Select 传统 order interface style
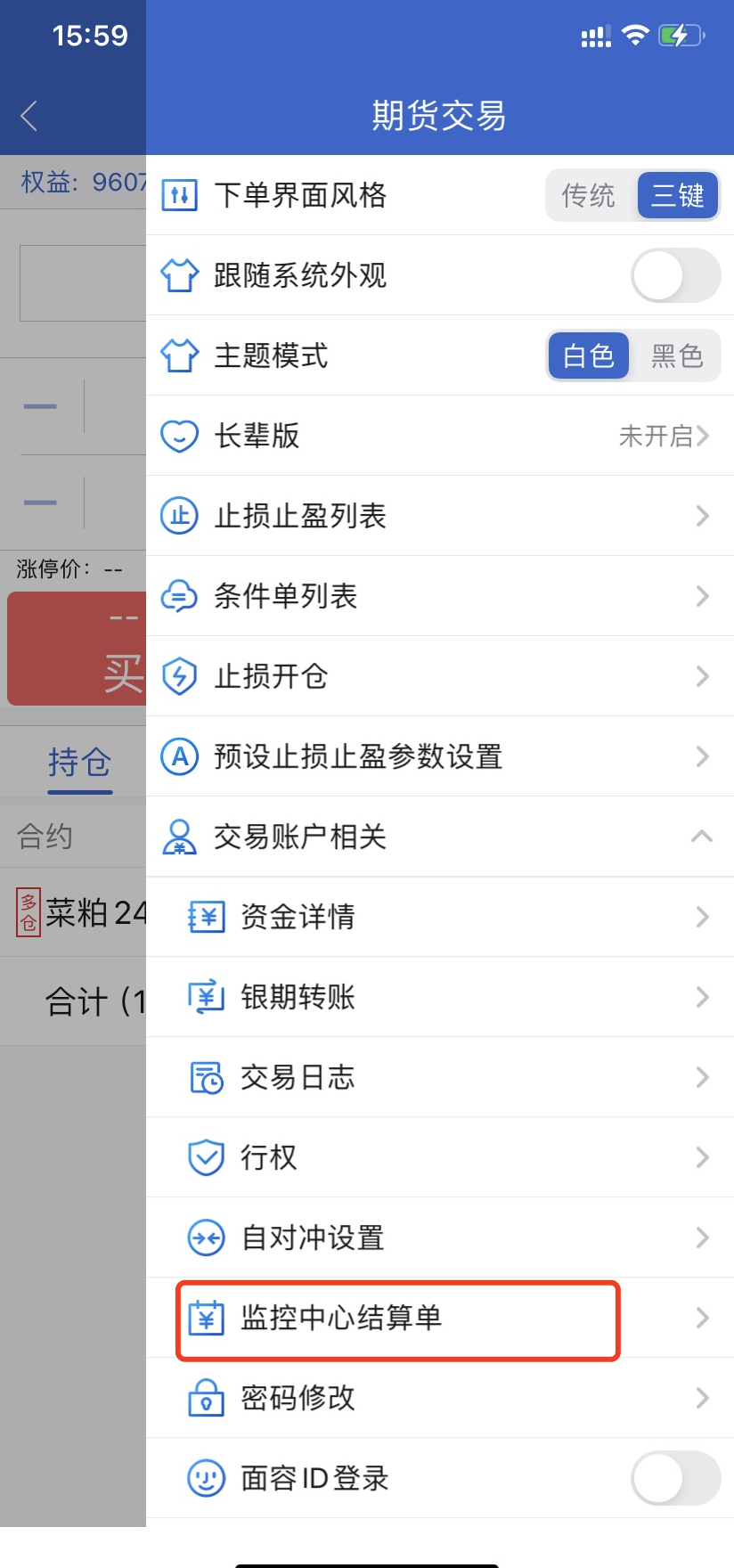The image size is (734, 1568). (x=589, y=195)
